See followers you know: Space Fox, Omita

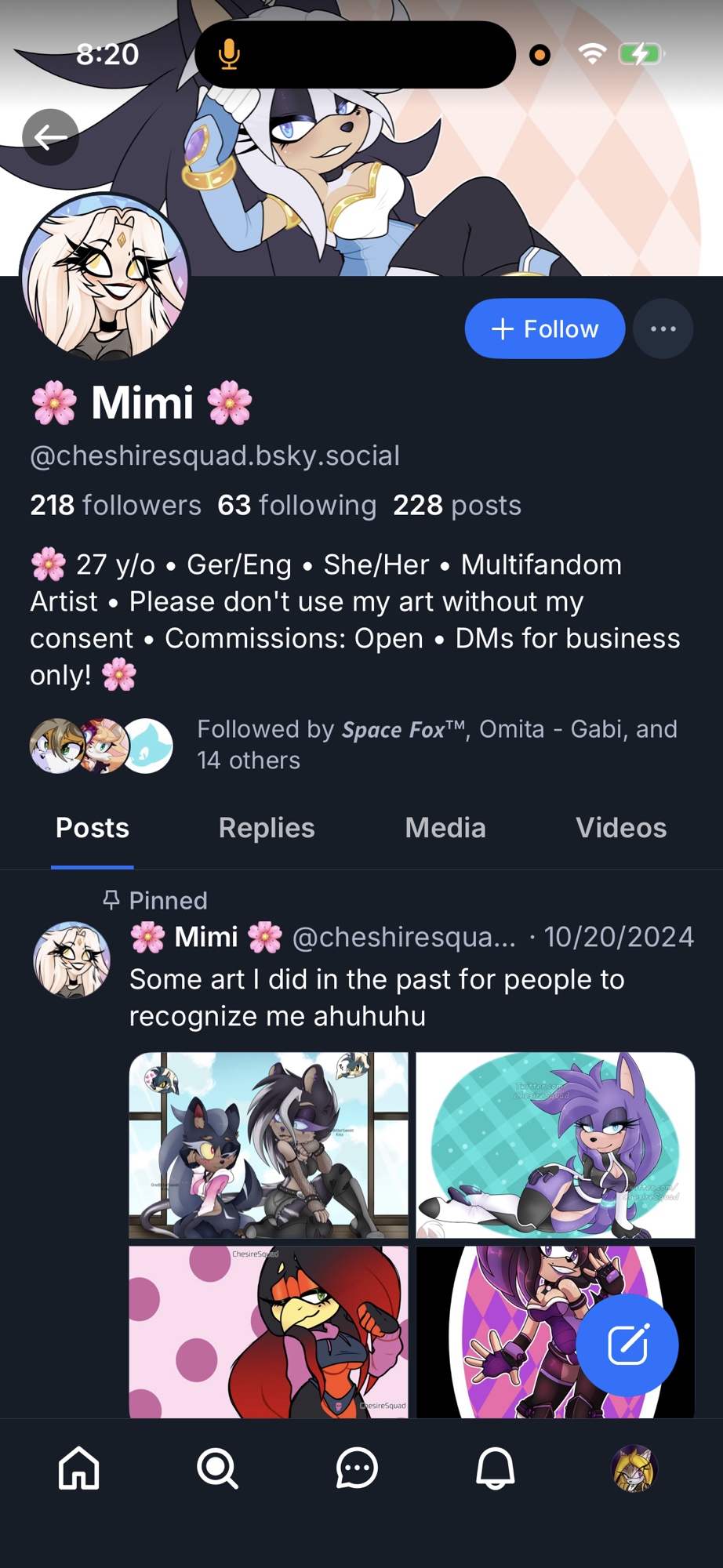(353, 745)
